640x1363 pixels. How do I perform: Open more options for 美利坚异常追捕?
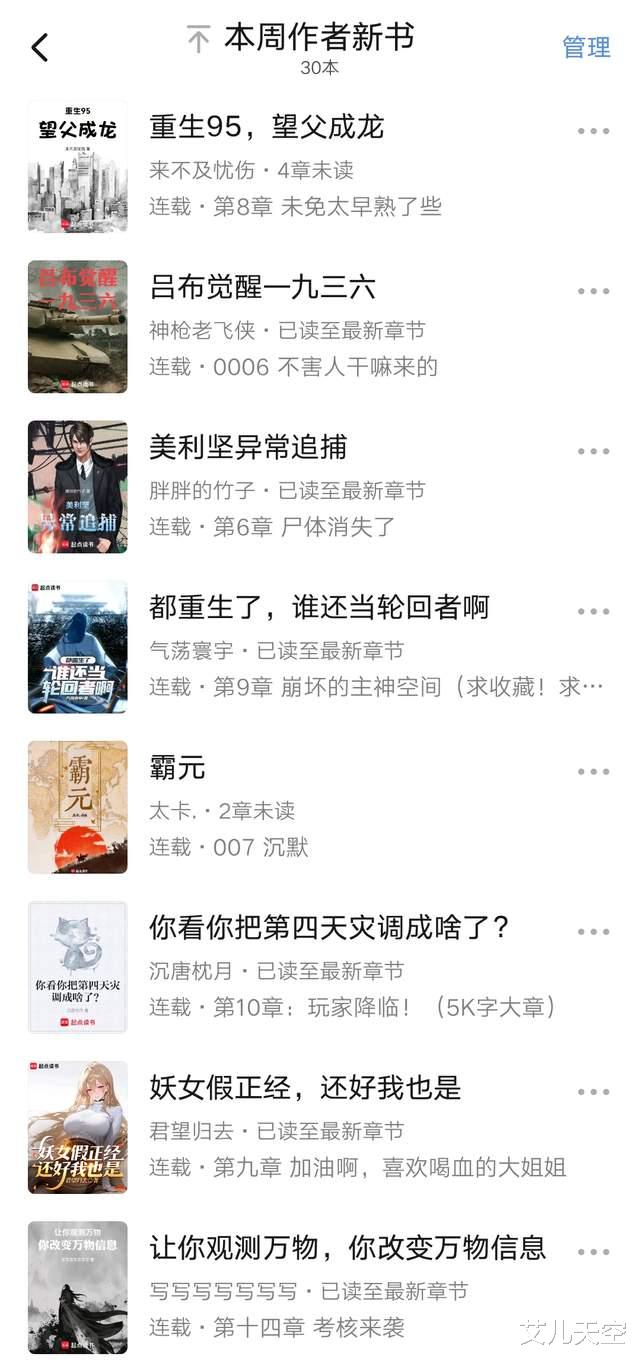593,451
